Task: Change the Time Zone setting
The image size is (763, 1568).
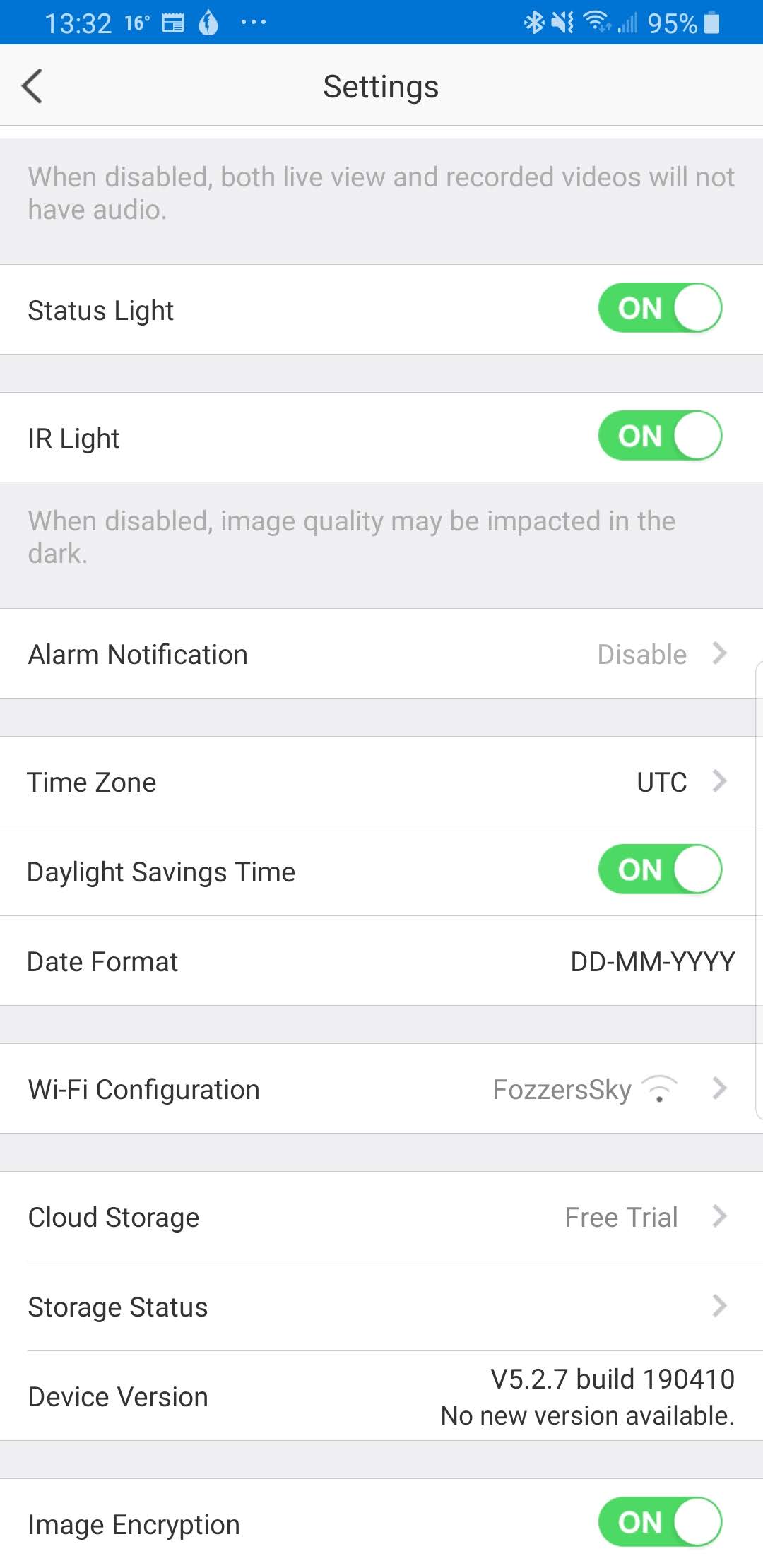Action: (x=381, y=782)
